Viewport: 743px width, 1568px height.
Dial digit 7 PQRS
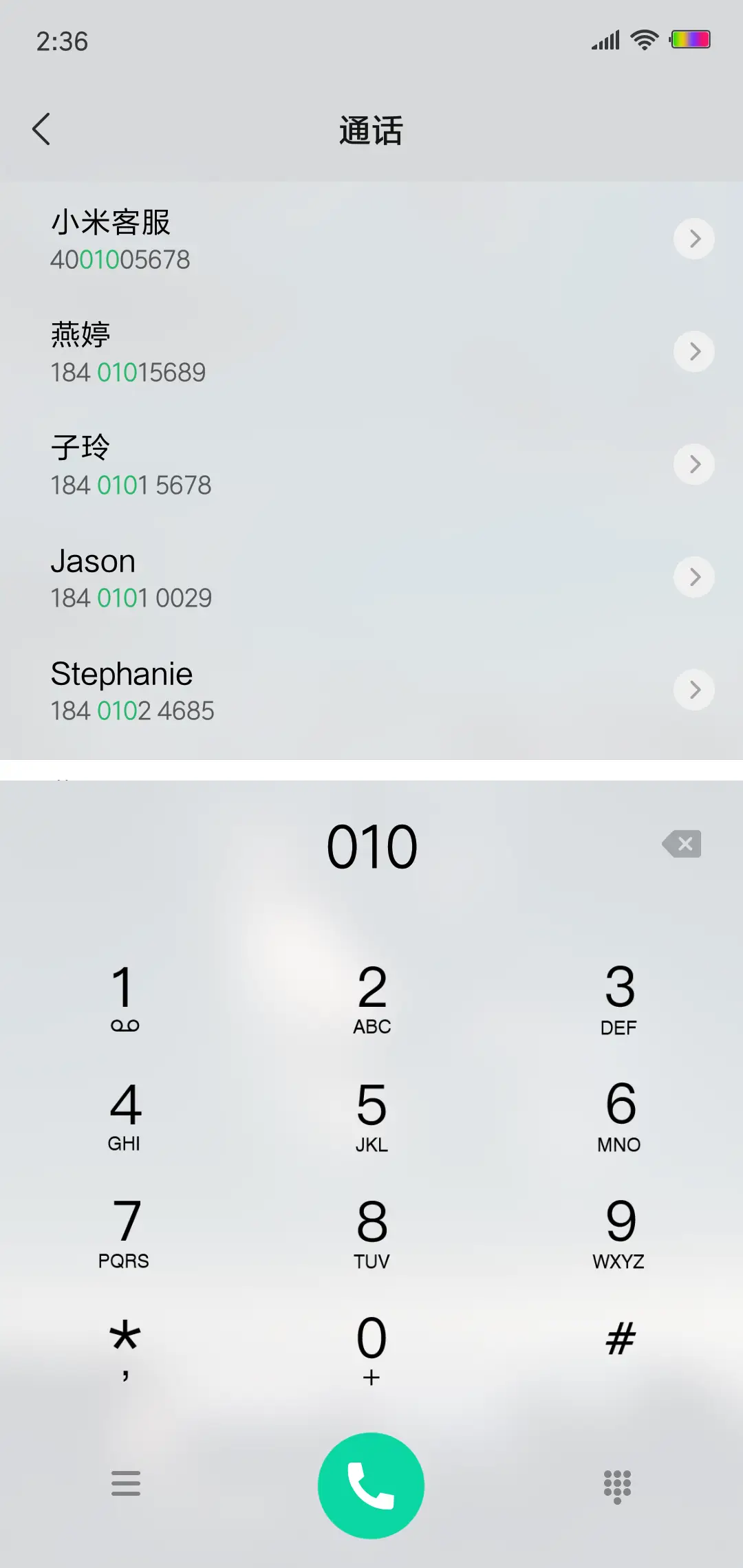125,1231
